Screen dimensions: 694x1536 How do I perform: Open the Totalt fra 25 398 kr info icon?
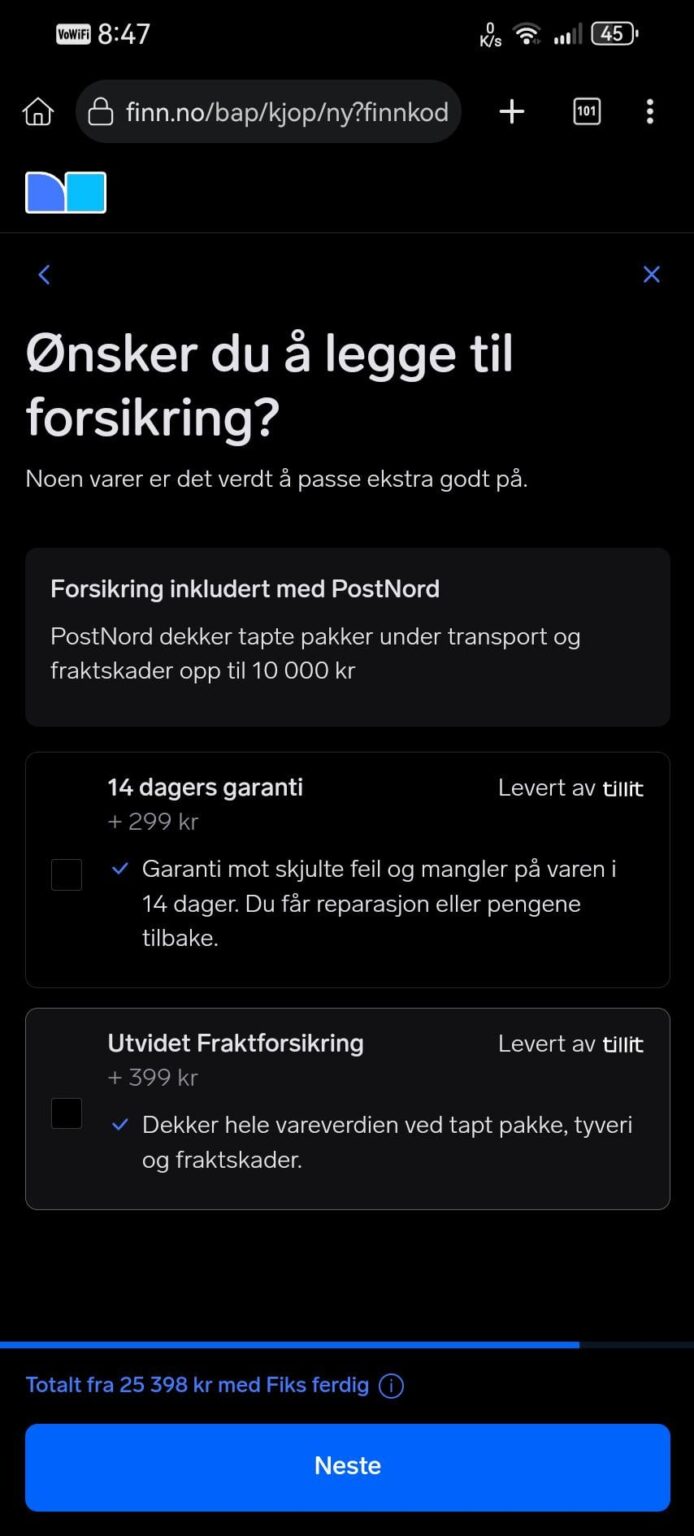[x=392, y=1386]
